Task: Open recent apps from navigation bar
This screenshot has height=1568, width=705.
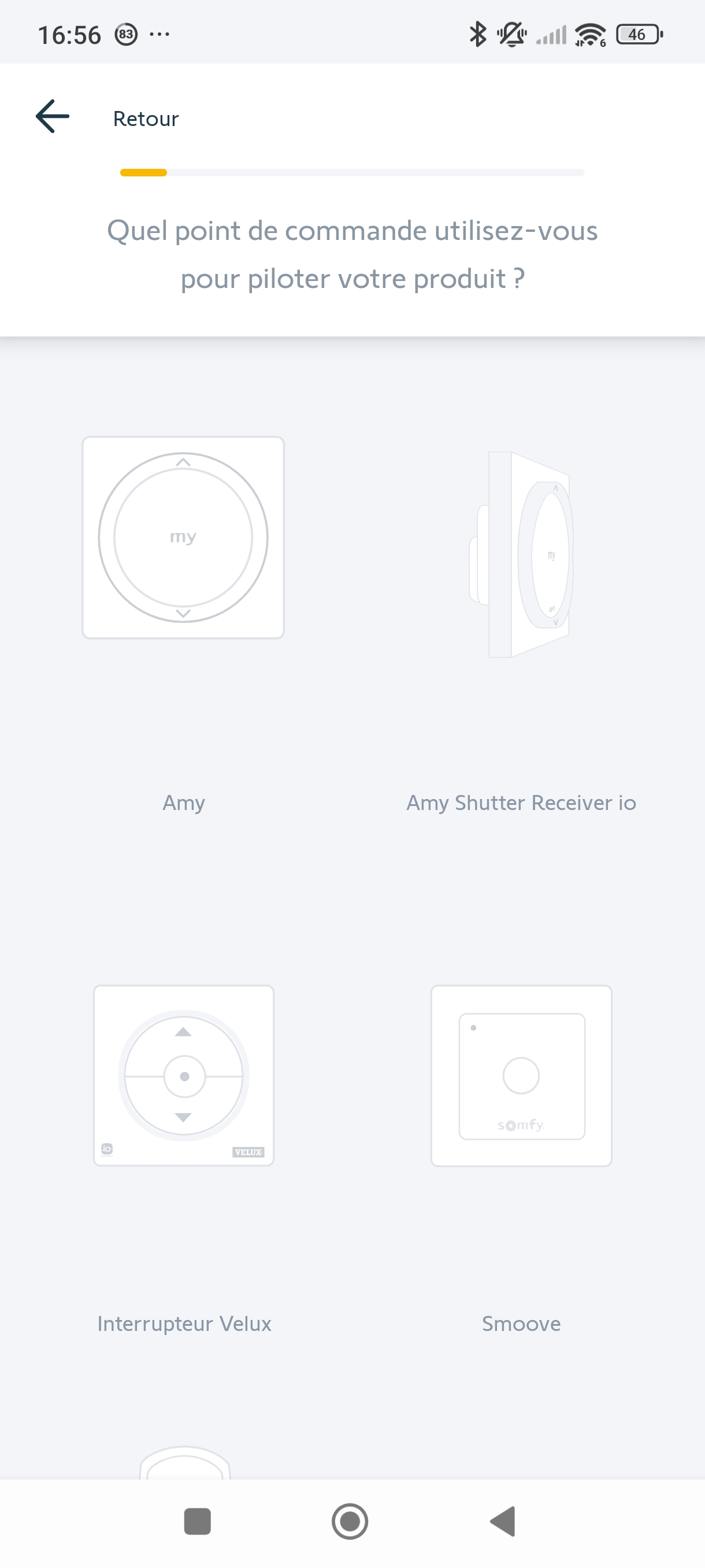Action: coord(197,1521)
